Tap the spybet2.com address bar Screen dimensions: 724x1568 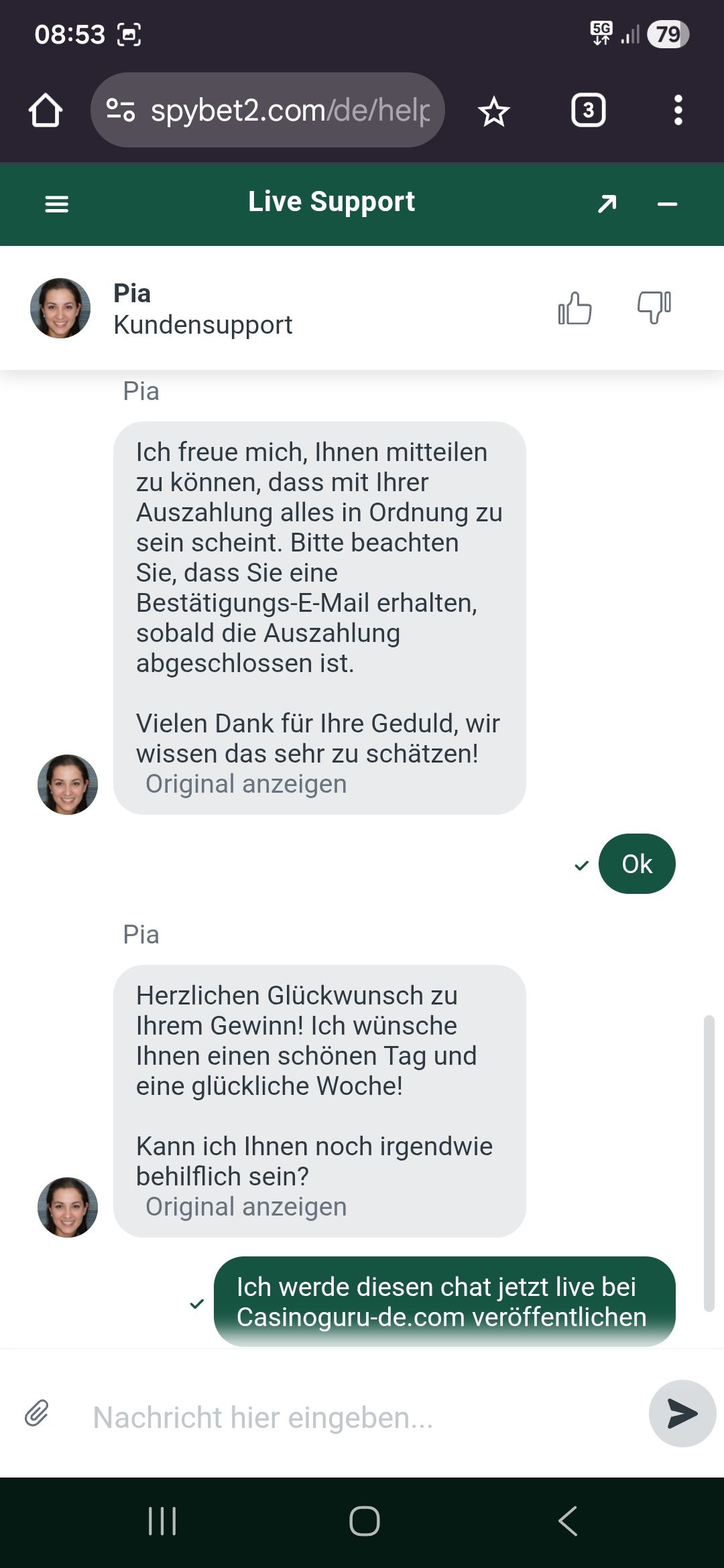tap(268, 111)
